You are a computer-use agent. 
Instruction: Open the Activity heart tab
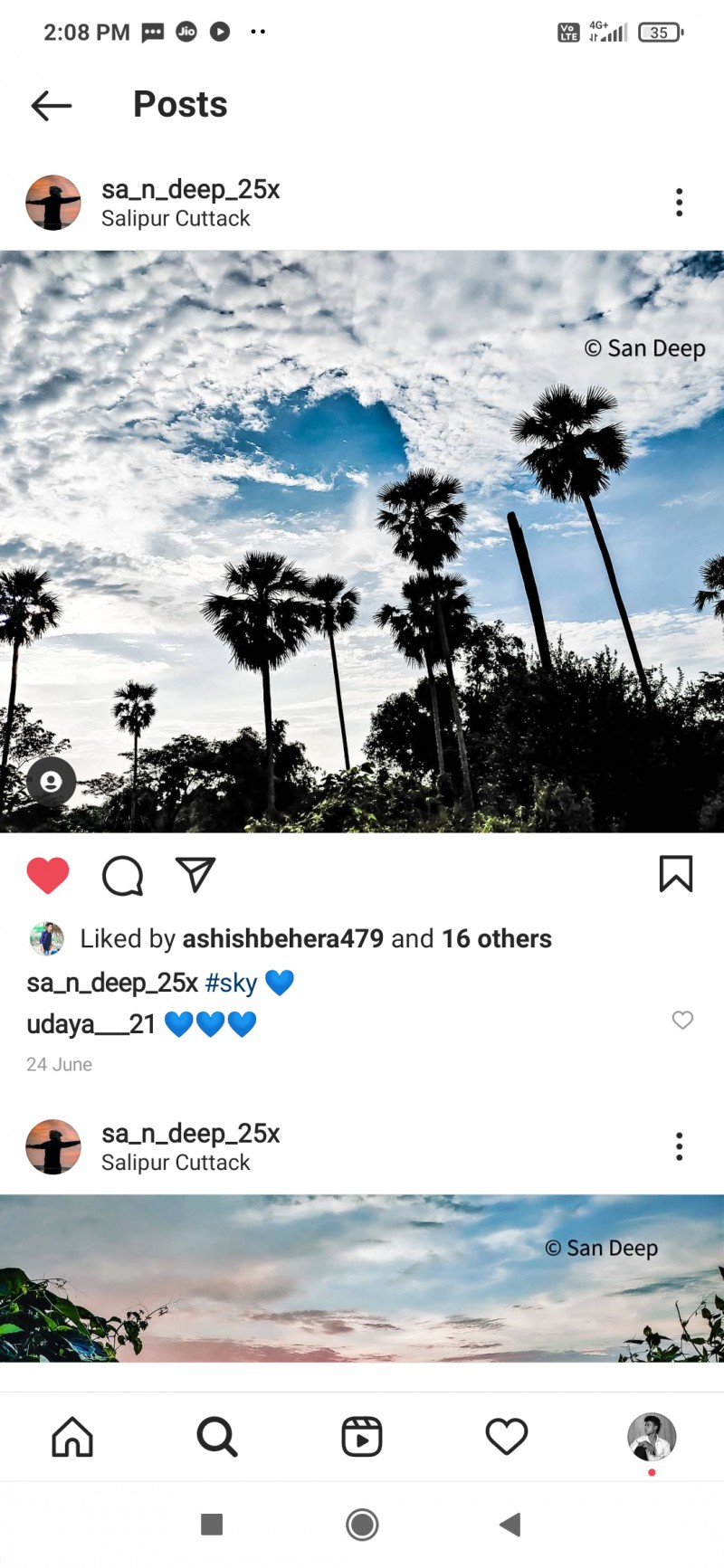click(507, 1436)
